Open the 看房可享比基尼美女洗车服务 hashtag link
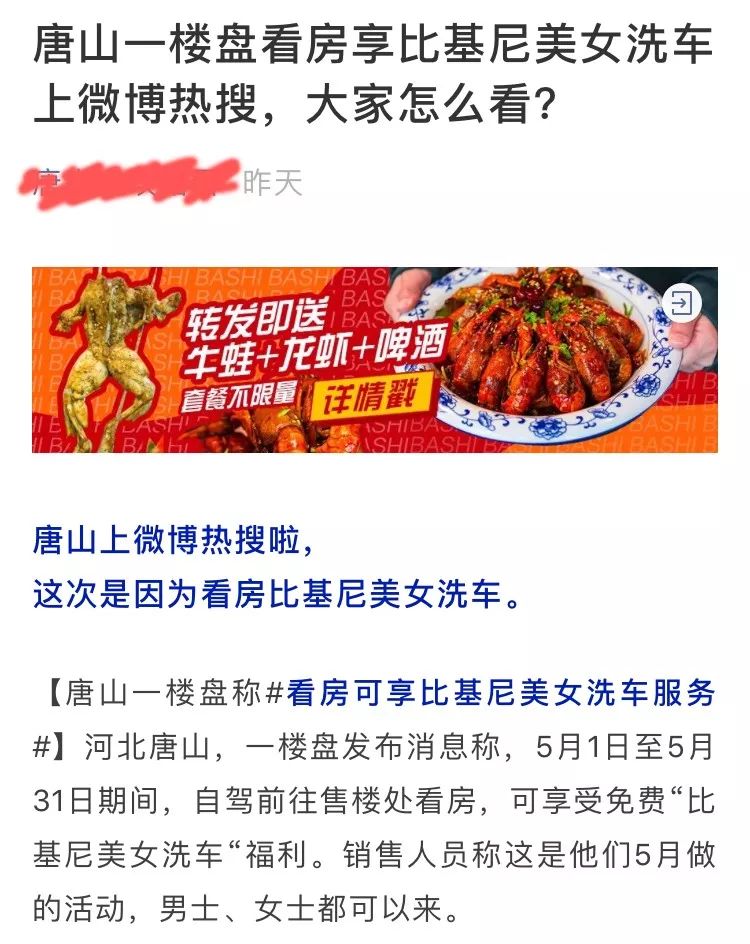 (x=500, y=692)
